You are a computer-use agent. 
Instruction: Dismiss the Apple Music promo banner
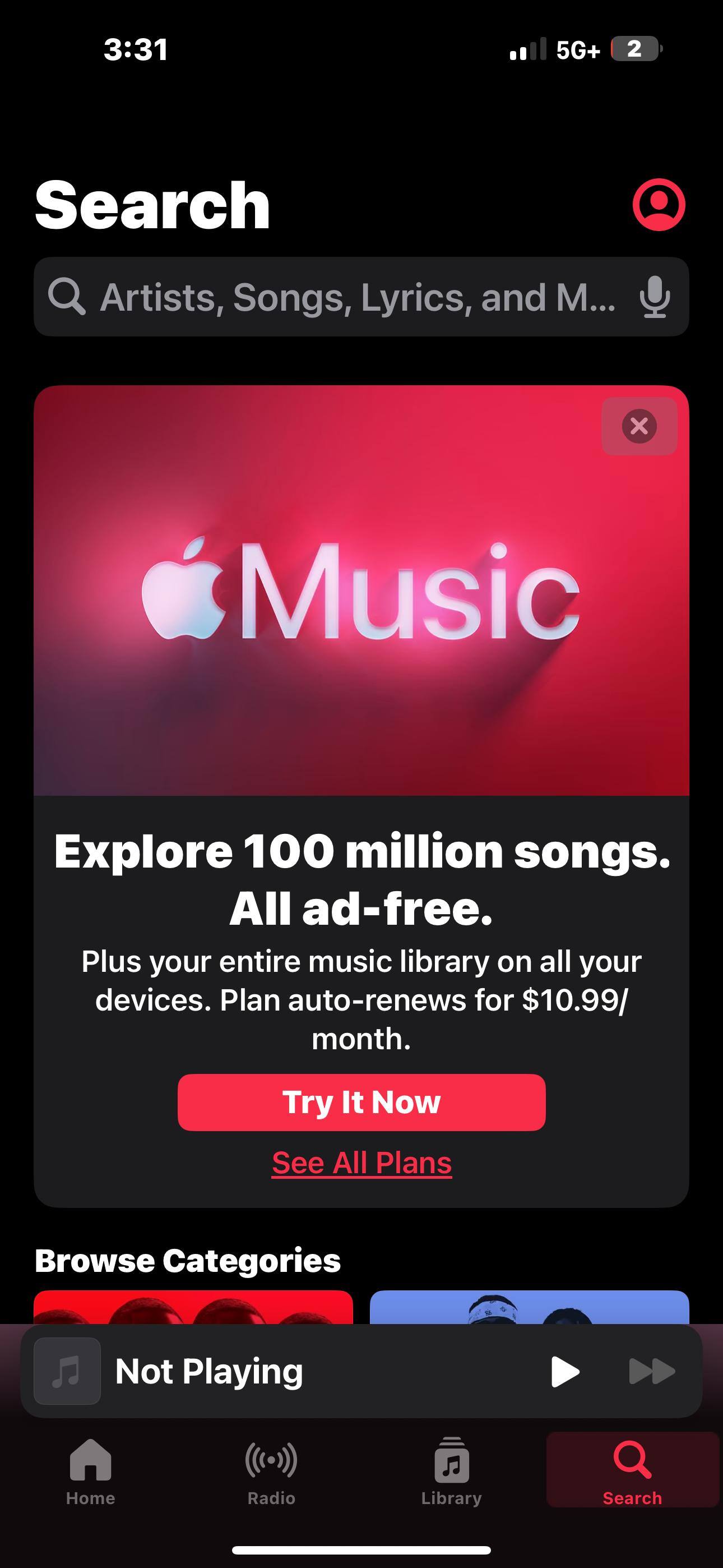pos(639,426)
